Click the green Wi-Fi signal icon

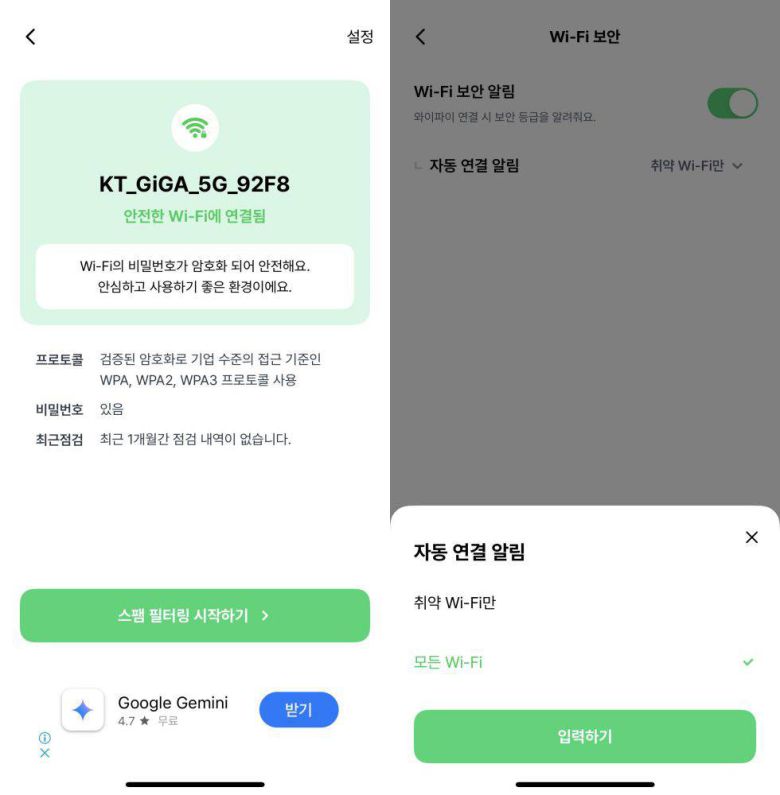(195, 128)
